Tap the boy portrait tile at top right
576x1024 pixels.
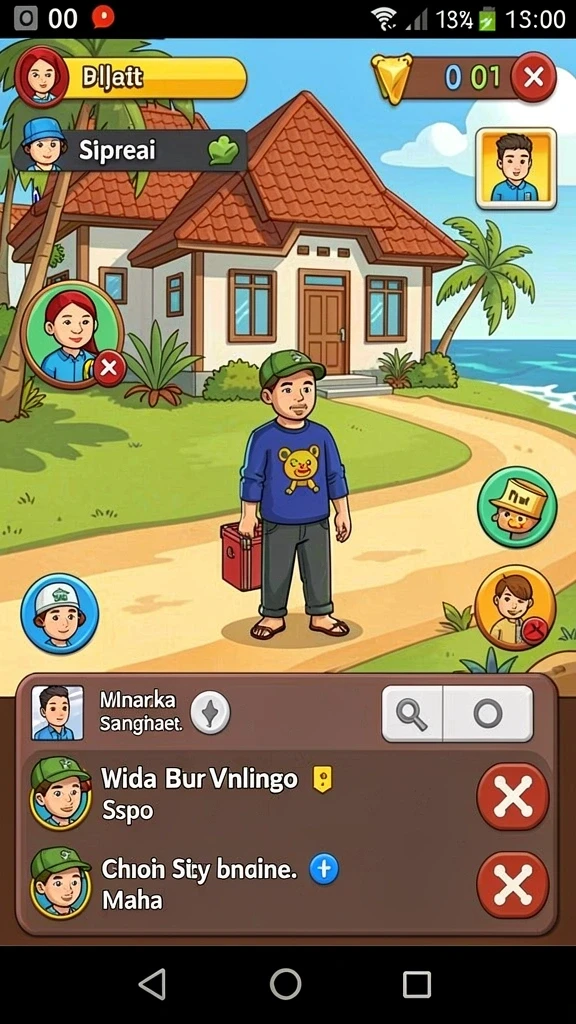pyautogui.click(x=515, y=168)
